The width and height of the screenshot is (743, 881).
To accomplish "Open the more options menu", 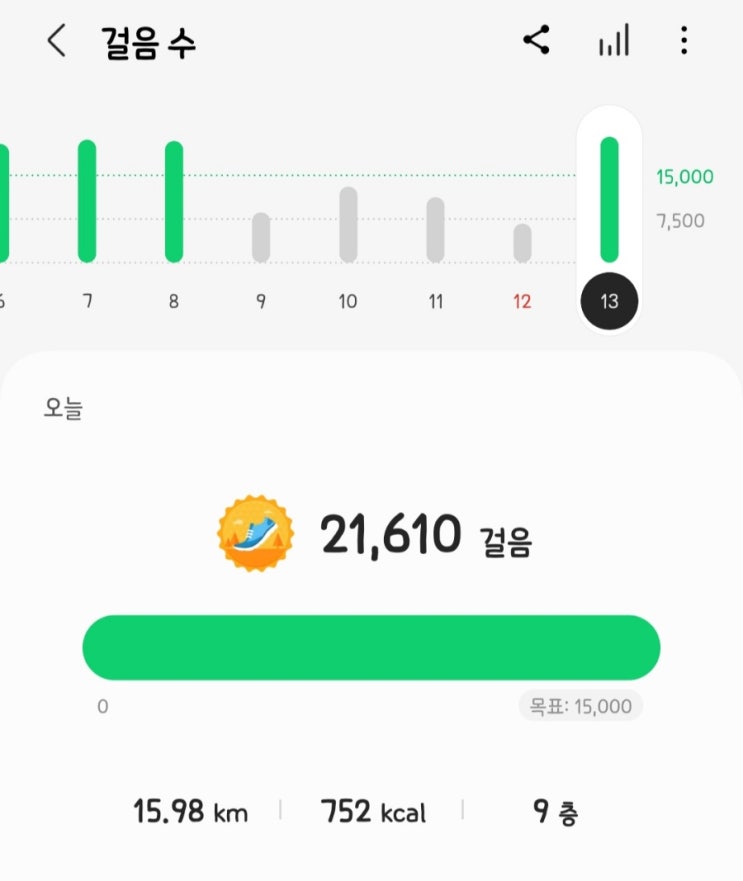I will pyautogui.click(x=684, y=41).
